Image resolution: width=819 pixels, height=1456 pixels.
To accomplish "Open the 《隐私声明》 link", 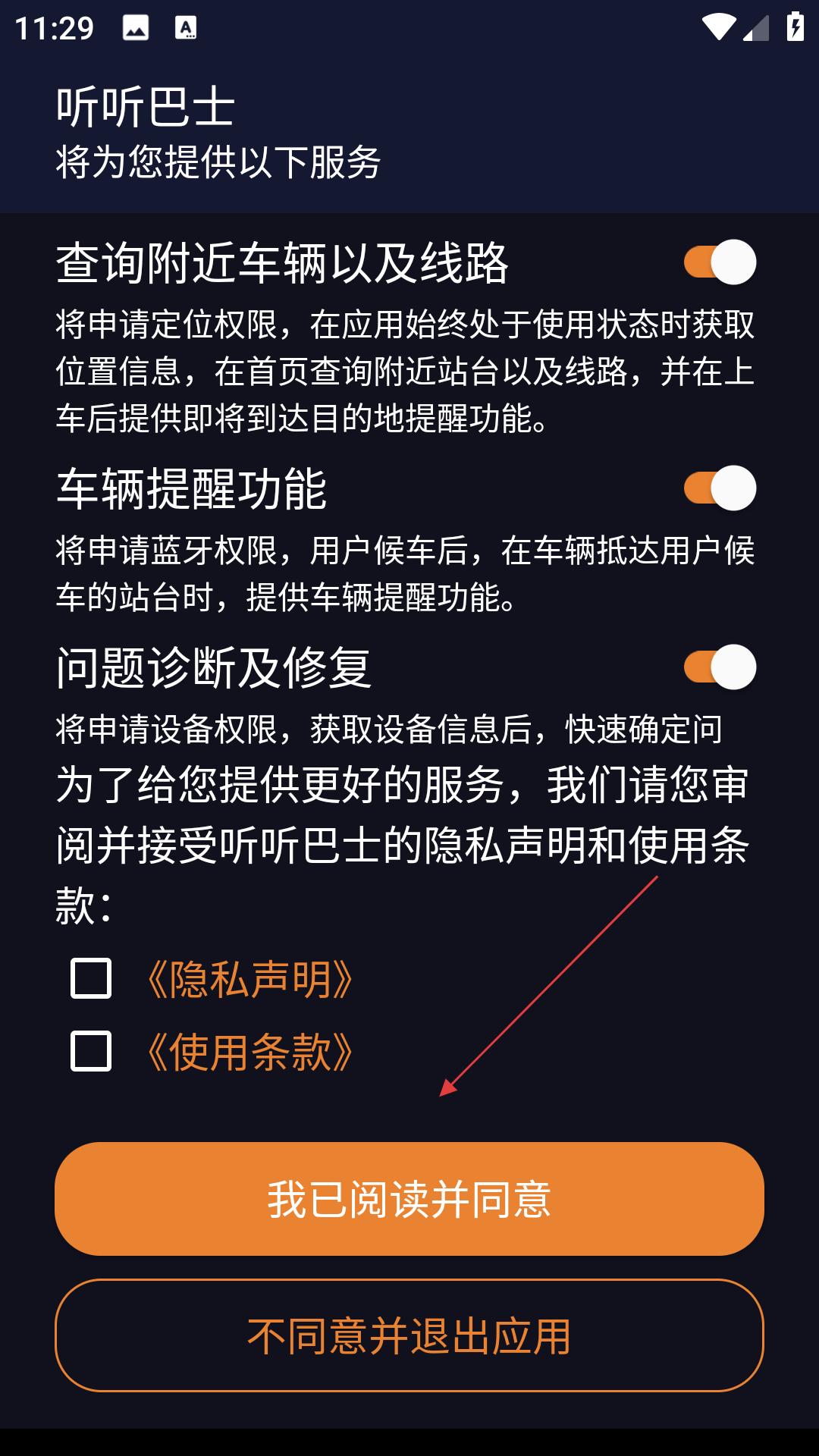I will [249, 979].
